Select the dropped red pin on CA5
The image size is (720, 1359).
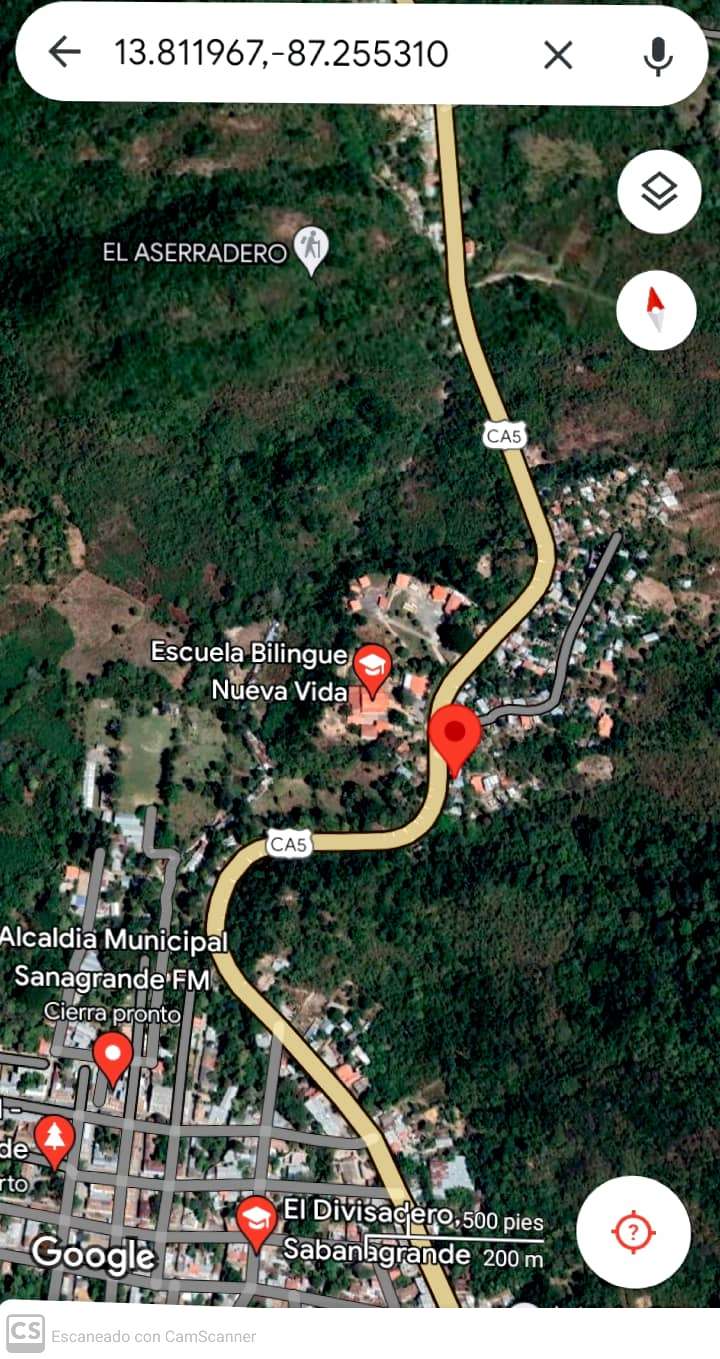tap(455, 734)
